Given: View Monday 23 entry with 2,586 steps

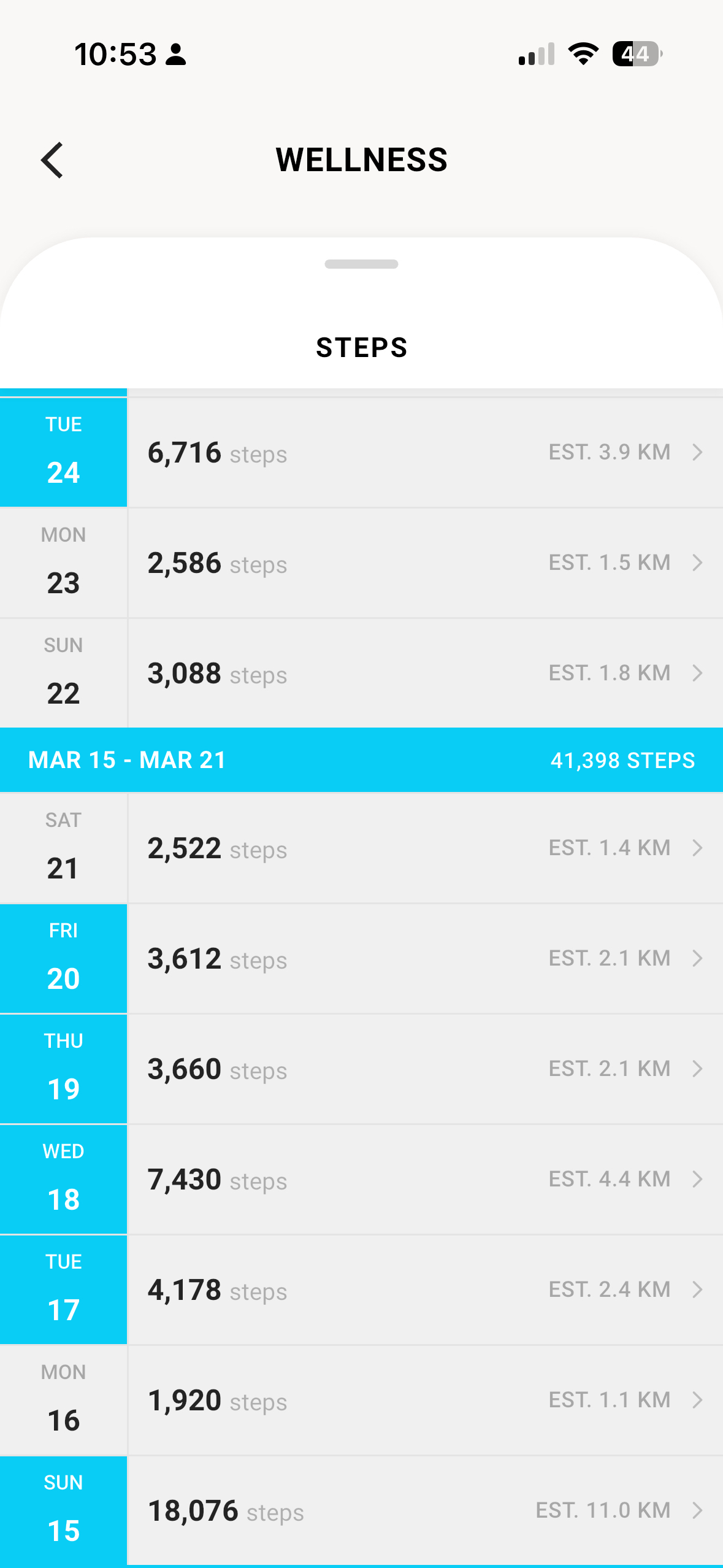Looking at the screenshot, I should click(423, 563).
